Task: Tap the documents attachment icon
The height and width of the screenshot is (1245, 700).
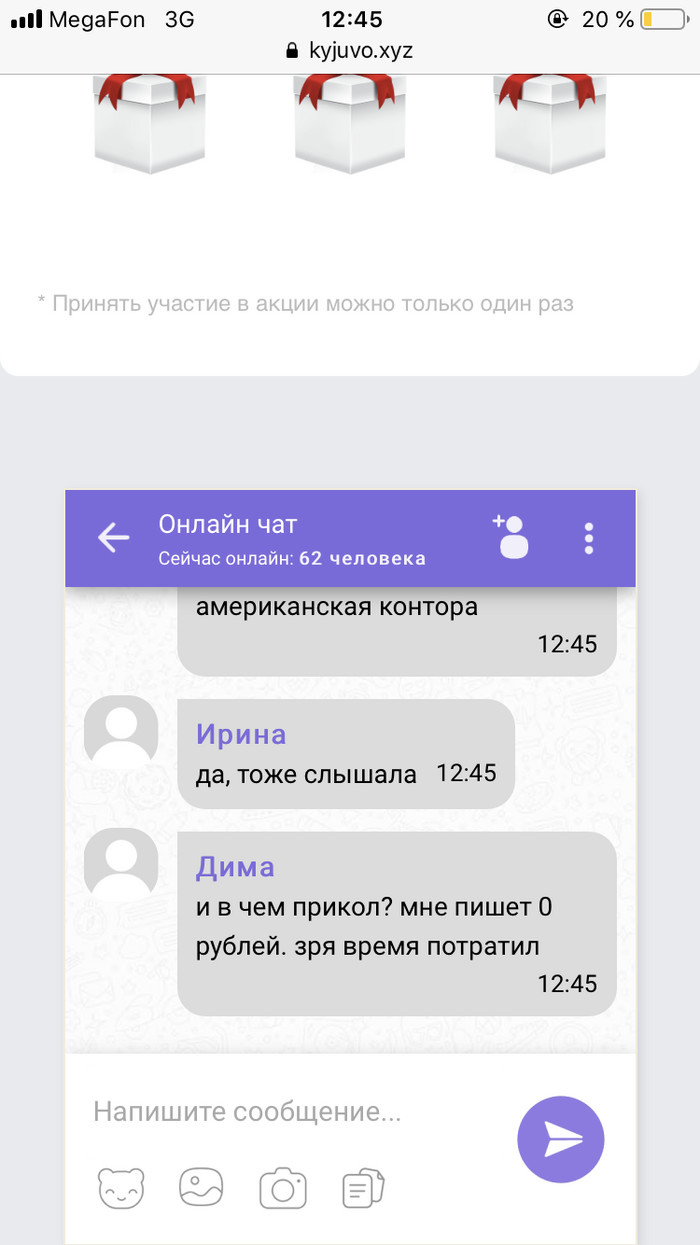Action: point(363,1188)
